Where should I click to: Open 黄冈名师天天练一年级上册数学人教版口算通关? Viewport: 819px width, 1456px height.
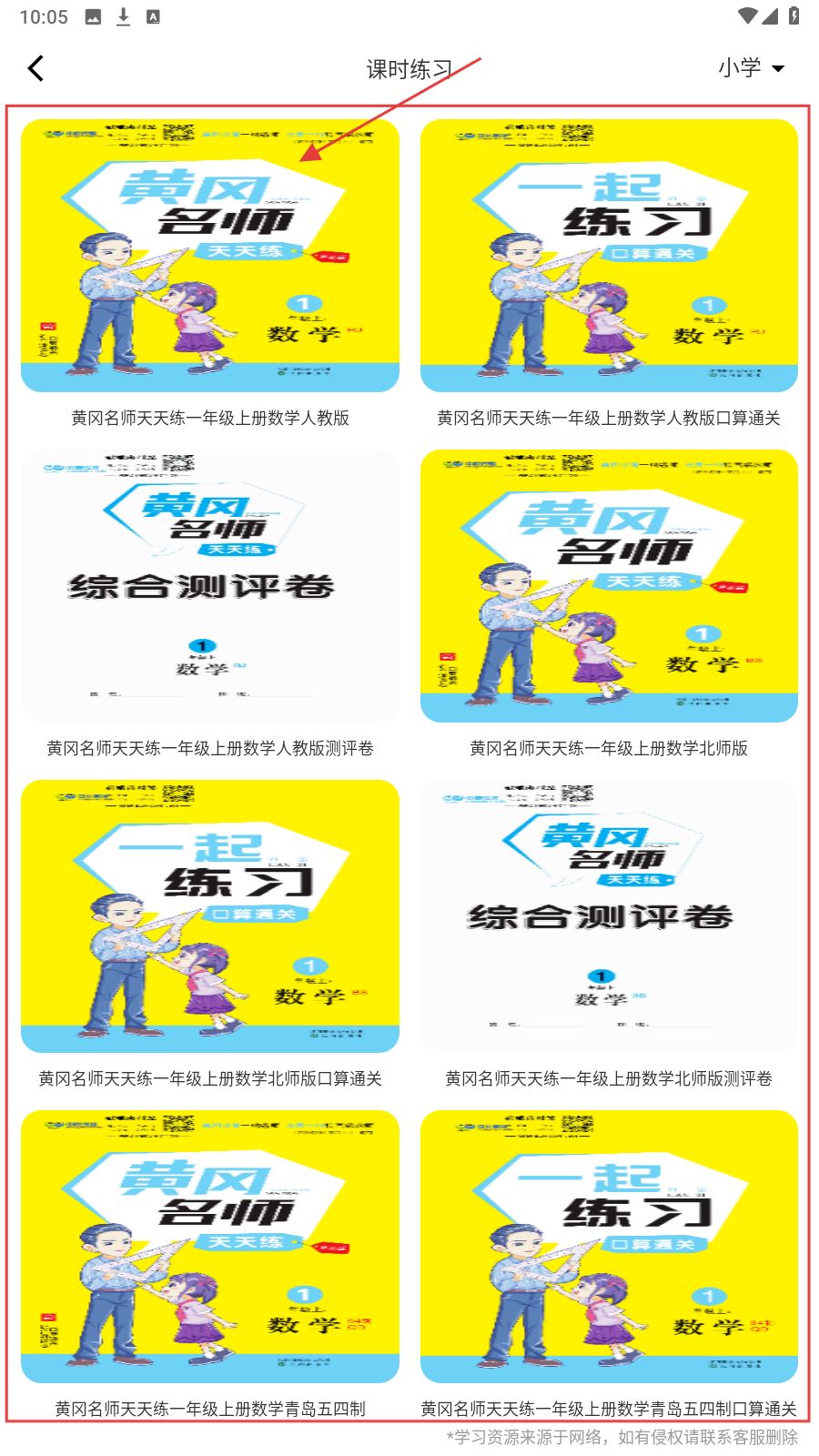(x=609, y=256)
